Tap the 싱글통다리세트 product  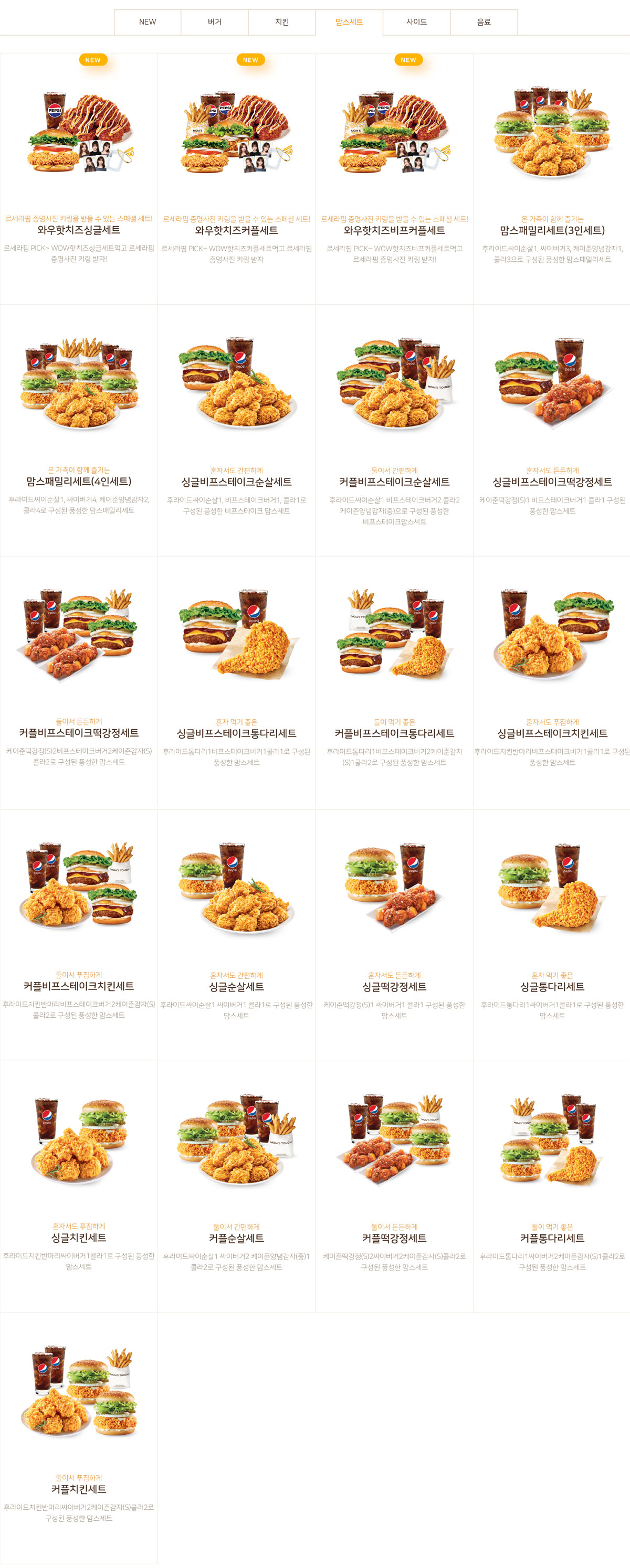(x=552, y=986)
